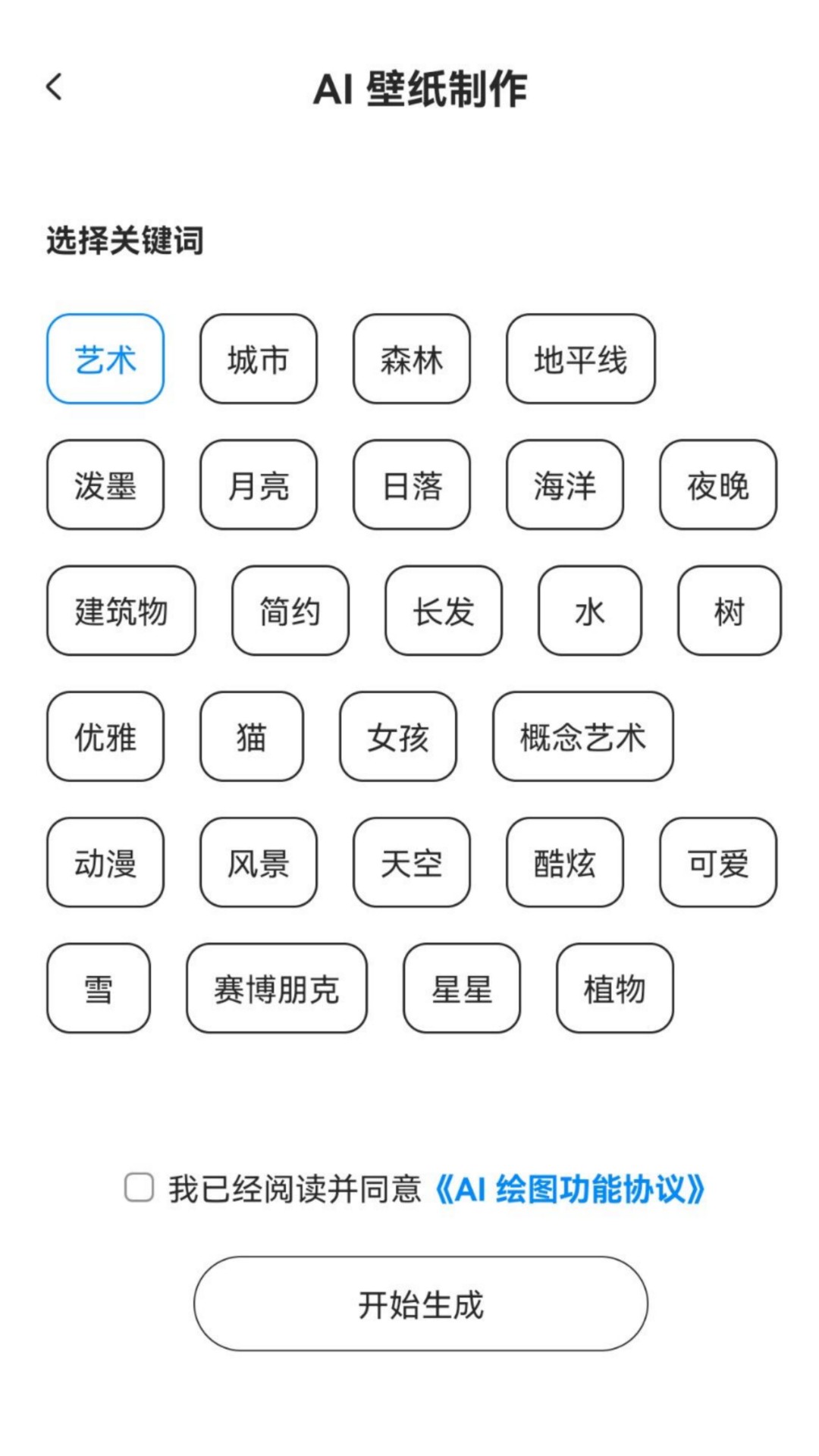This screenshot has width=819, height=1456.
Task: Select the 月亮 keyword
Action: click(259, 485)
